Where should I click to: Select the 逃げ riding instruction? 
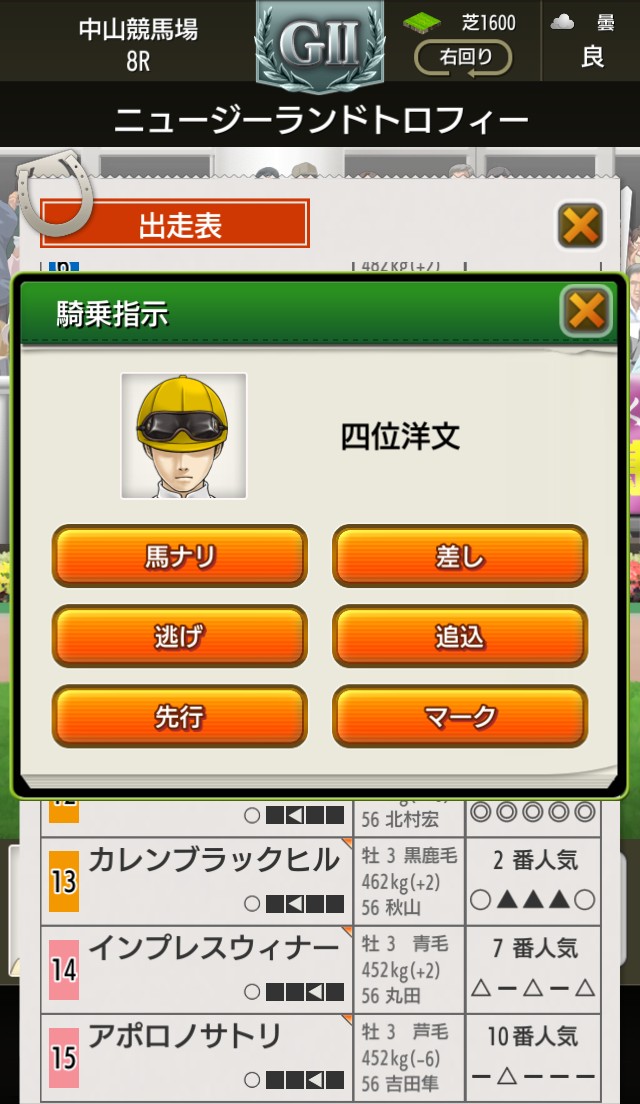click(x=179, y=636)
